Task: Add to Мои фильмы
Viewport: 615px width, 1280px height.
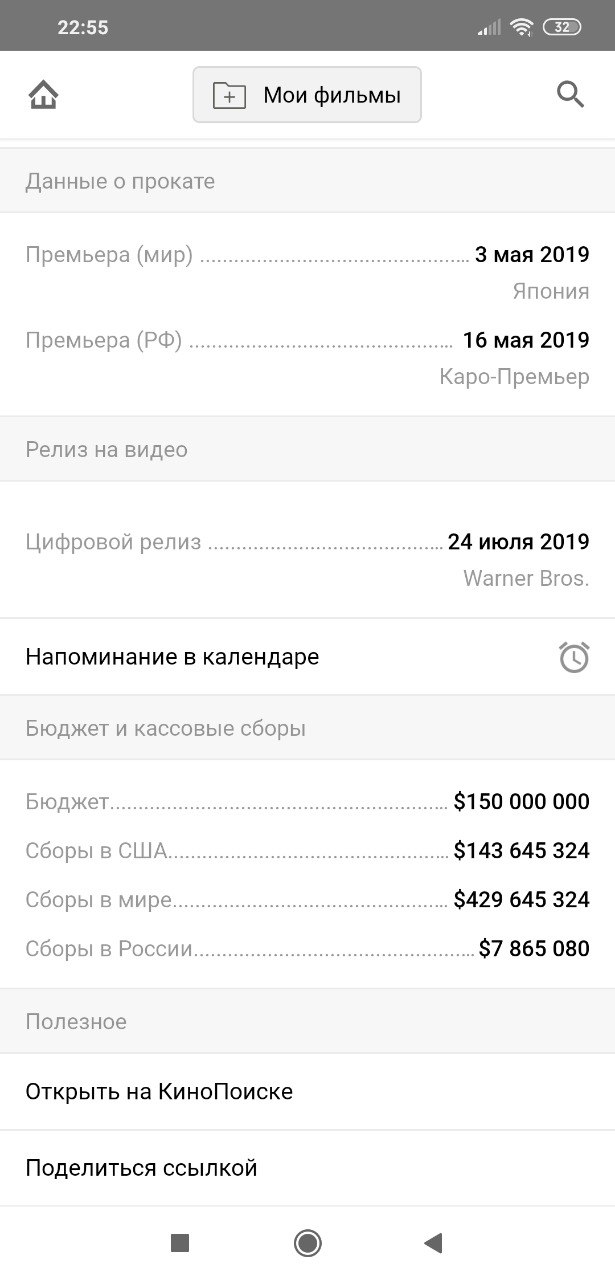Action: click(307, 95)
